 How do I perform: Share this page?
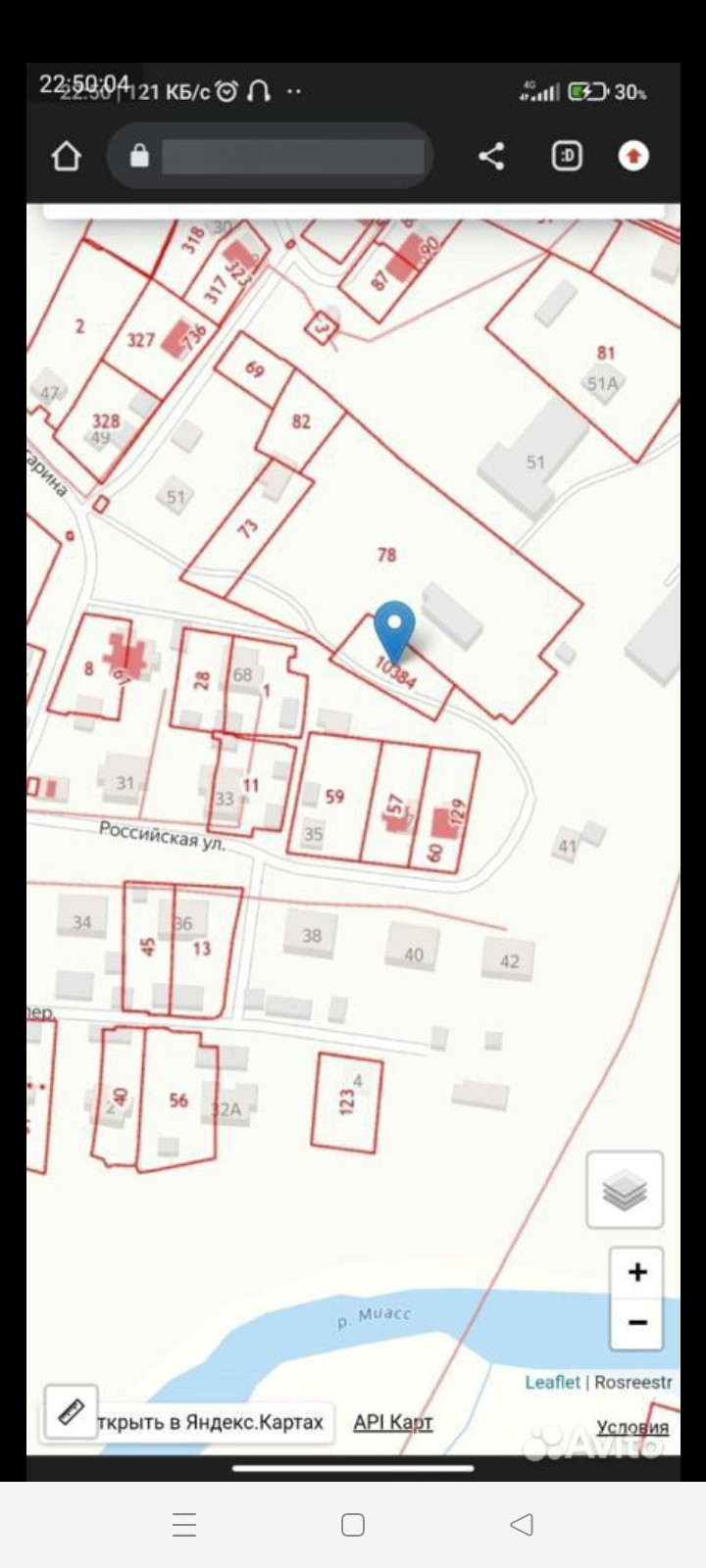491,156
